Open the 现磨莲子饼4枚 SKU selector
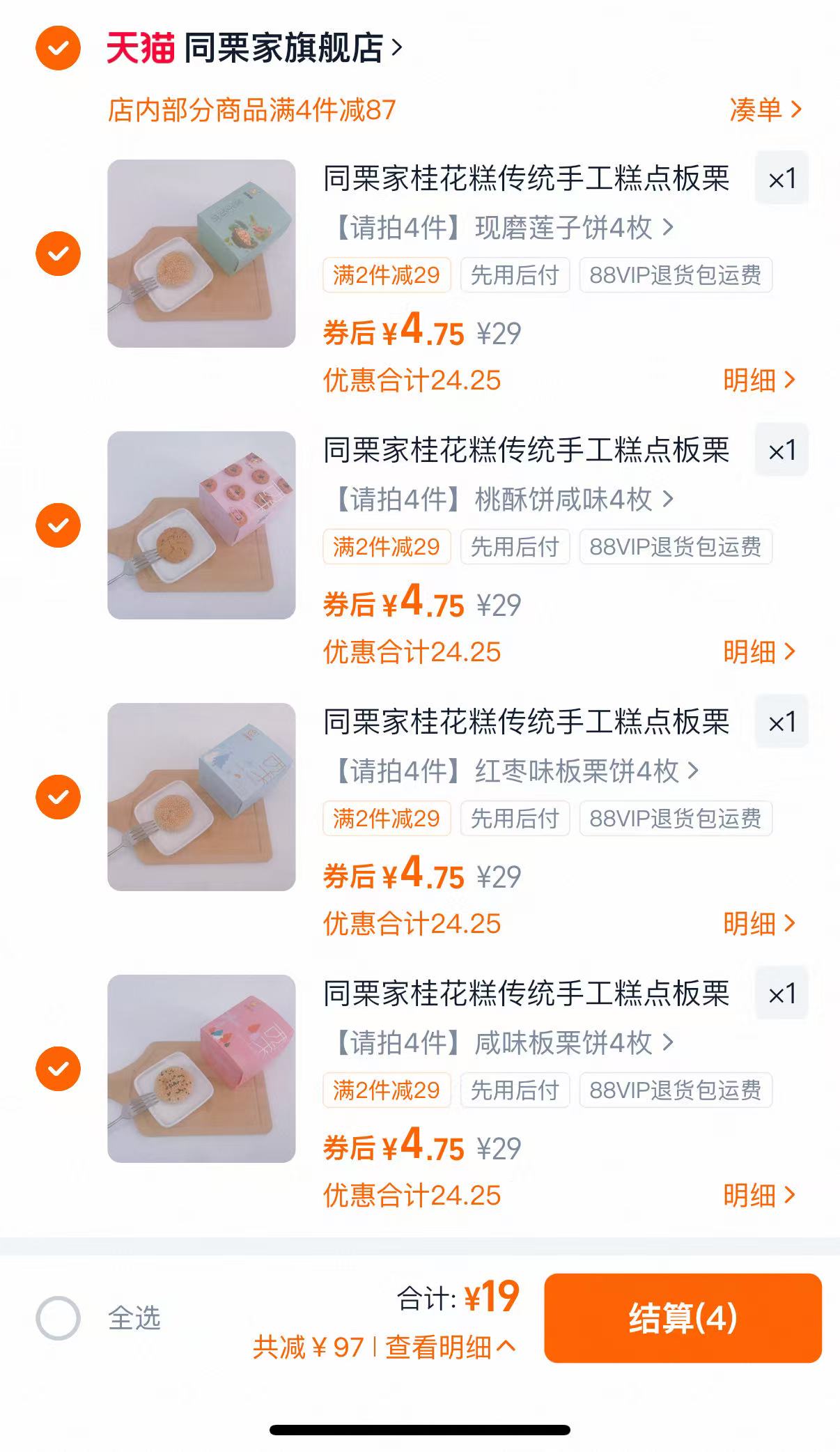The height and width of the screenshot is (1452, 840). point(501,227)
